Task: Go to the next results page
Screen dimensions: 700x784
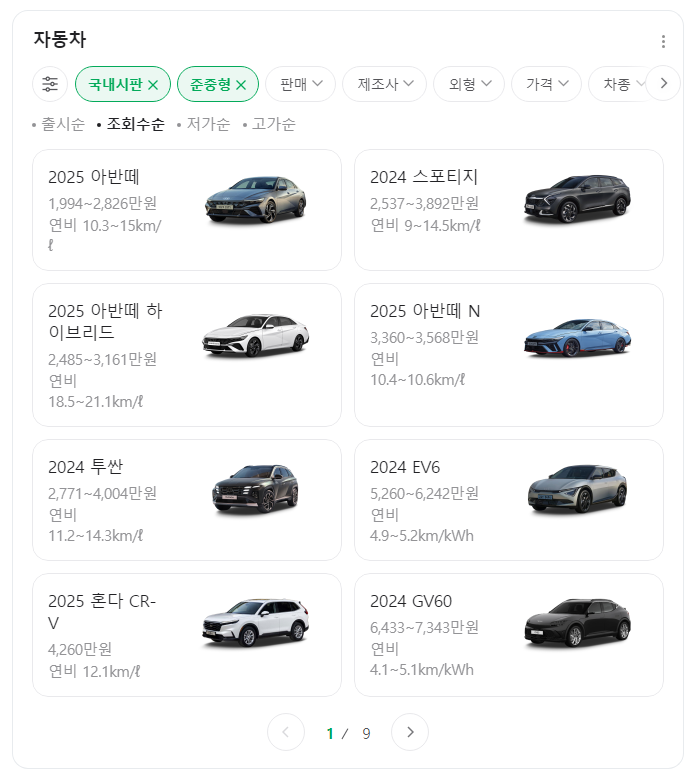Action: tap(410, 732)
